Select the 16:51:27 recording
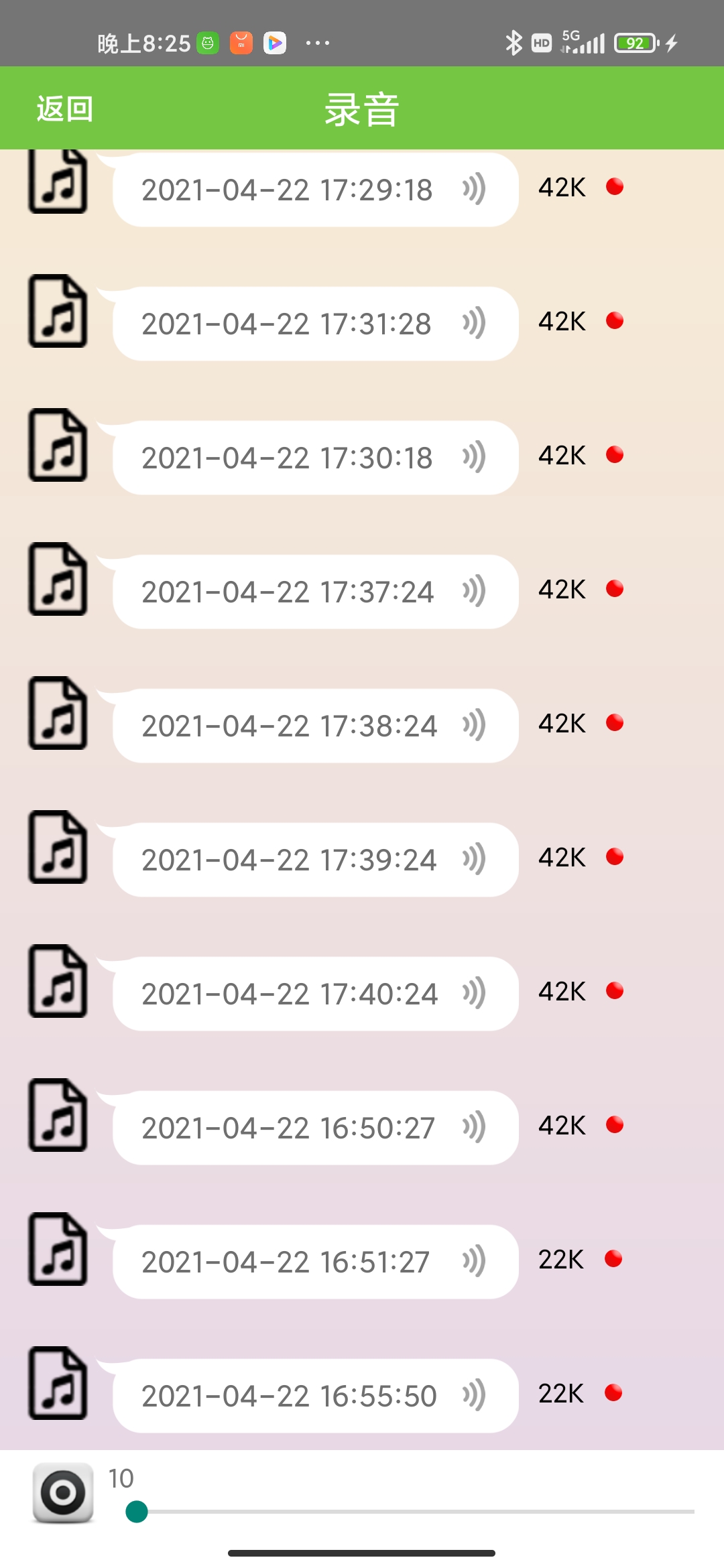Screen dimensions: 724x1568 315,1262
